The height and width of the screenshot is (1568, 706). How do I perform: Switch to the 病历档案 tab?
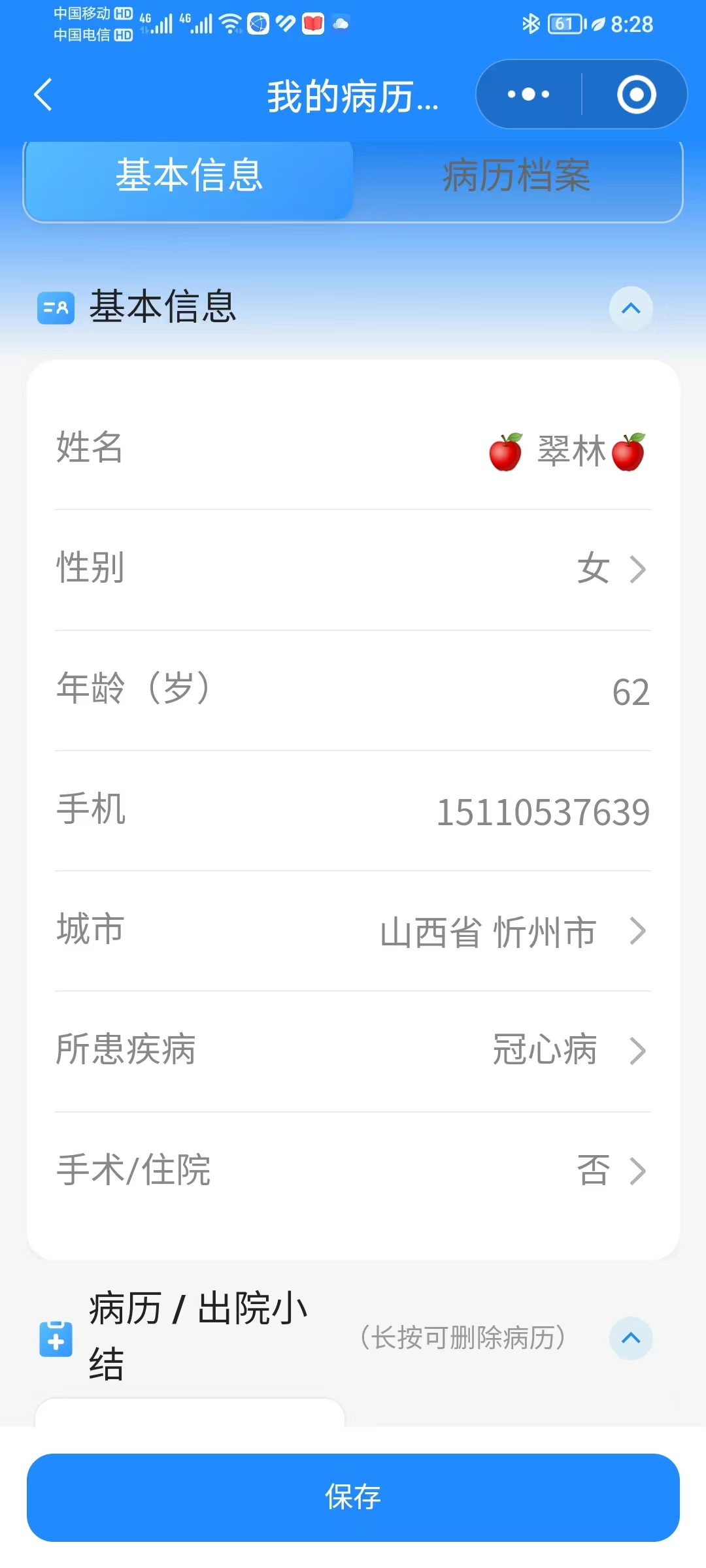[x=516, y=176]
